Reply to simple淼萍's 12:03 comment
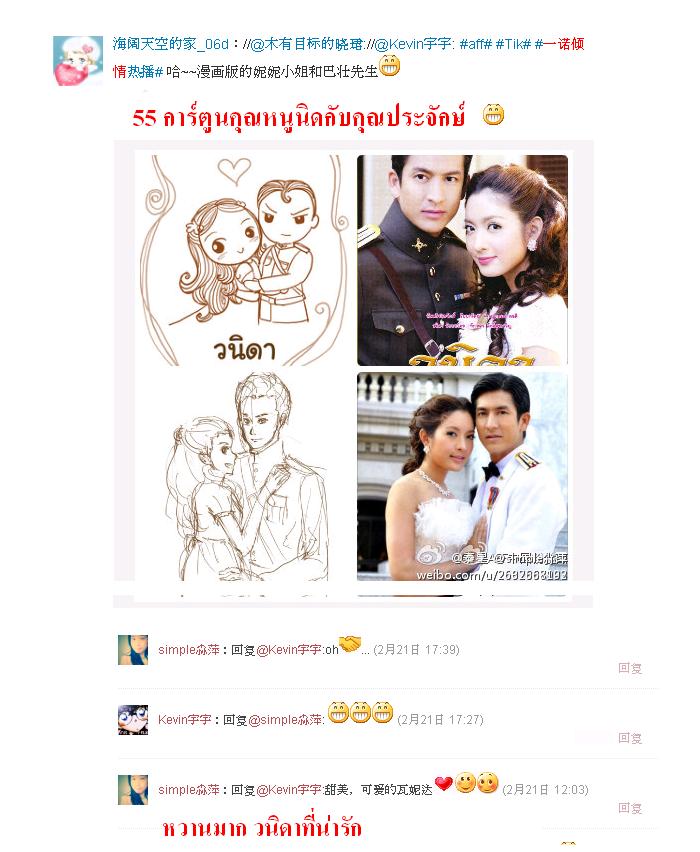The height and width of the screenshot is (852, 700). [x=630, y=808]
